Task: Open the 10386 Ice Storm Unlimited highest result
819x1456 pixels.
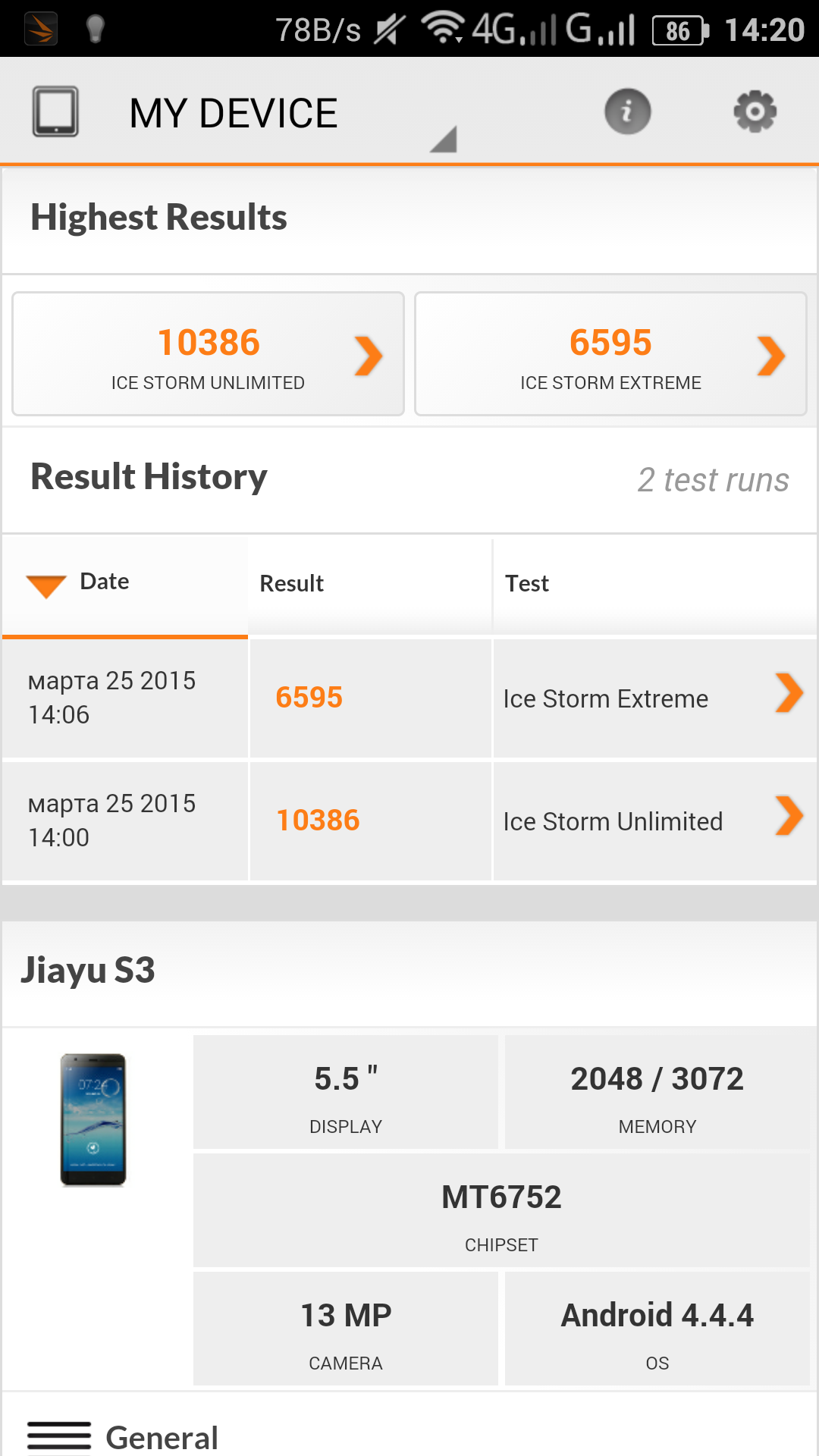Action: (209, 354)
